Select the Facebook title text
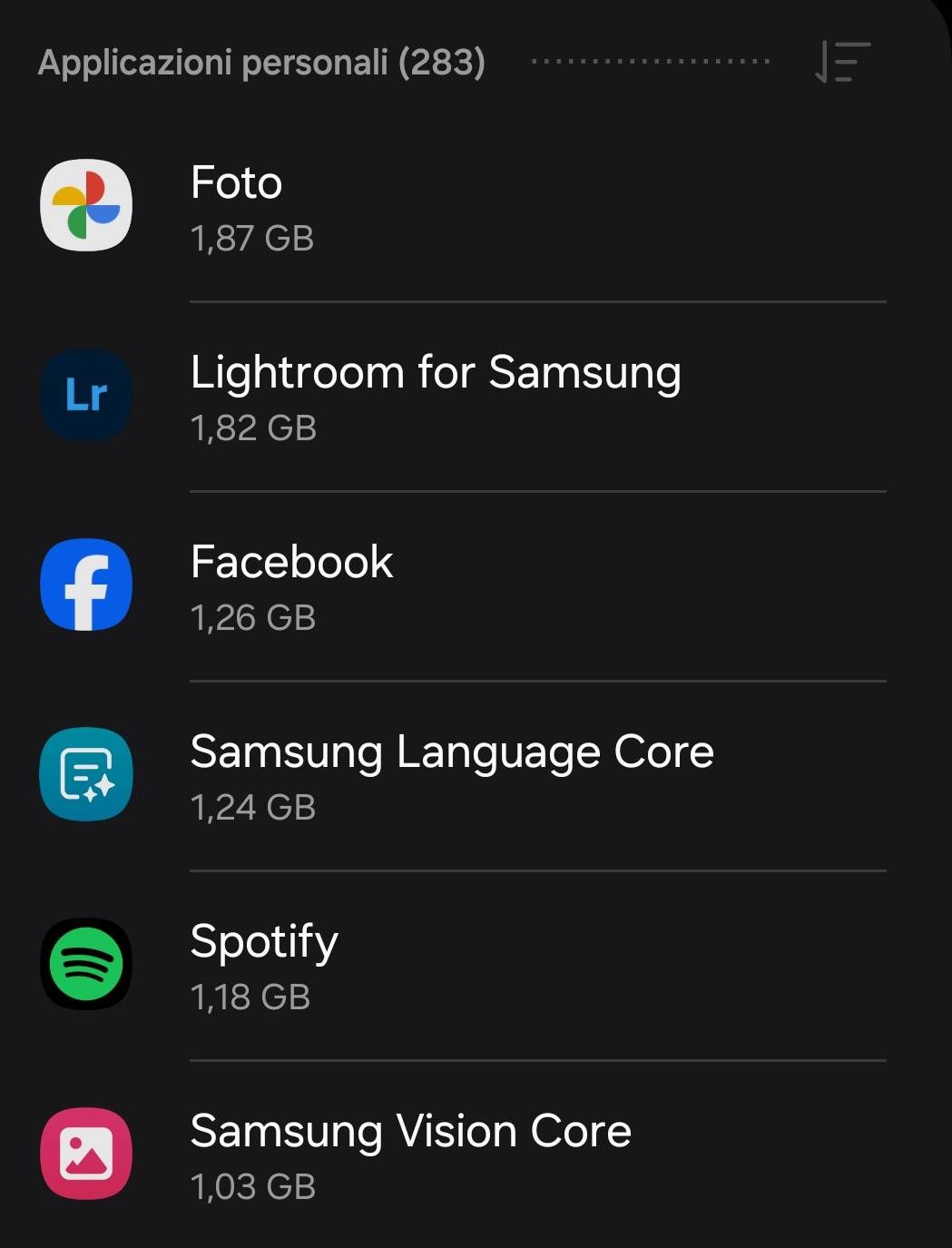The height and width of the screenshot is (1248, 952). pos(291,561)
